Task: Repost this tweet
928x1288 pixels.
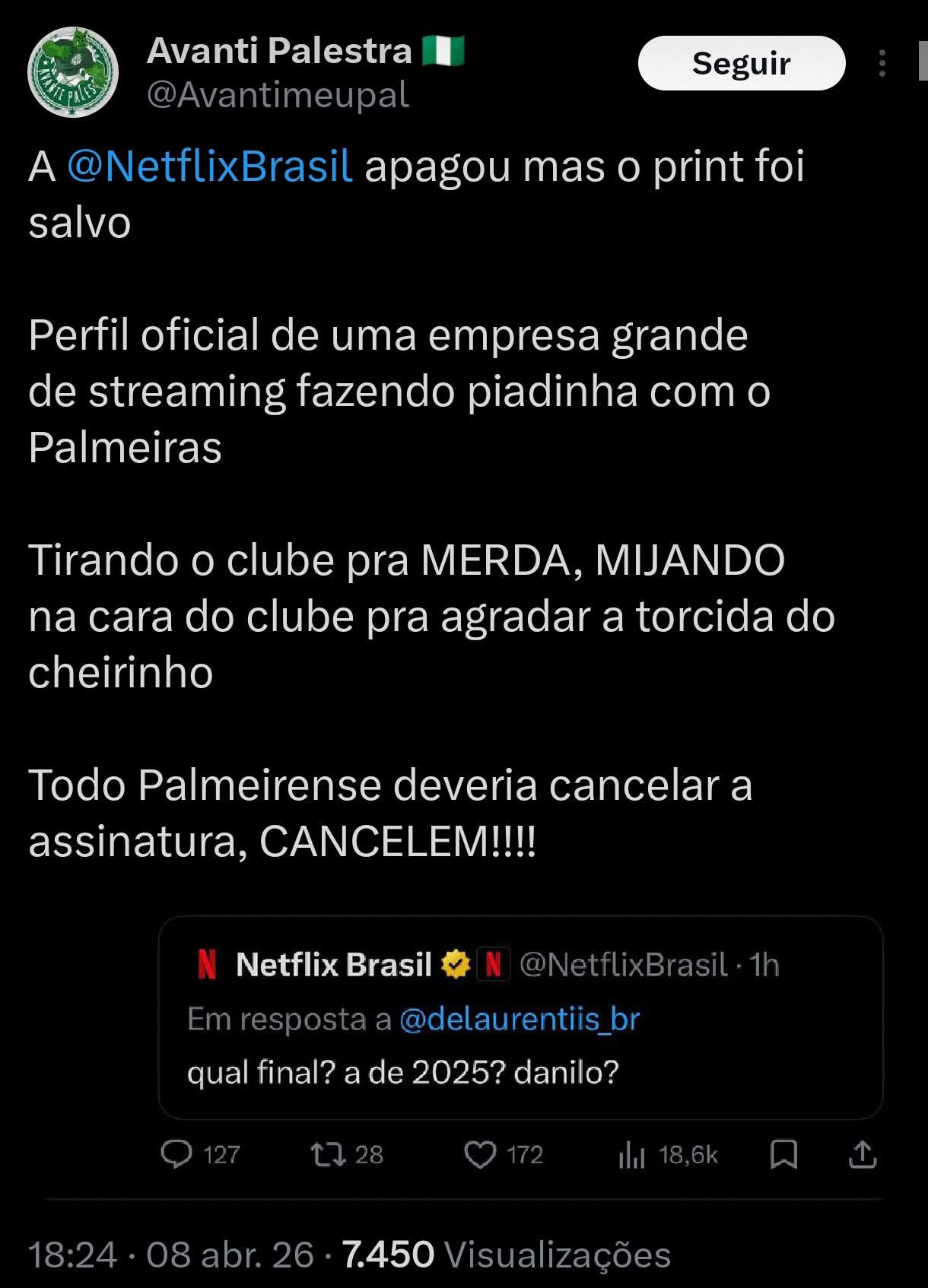Action: click(329, 1155)
